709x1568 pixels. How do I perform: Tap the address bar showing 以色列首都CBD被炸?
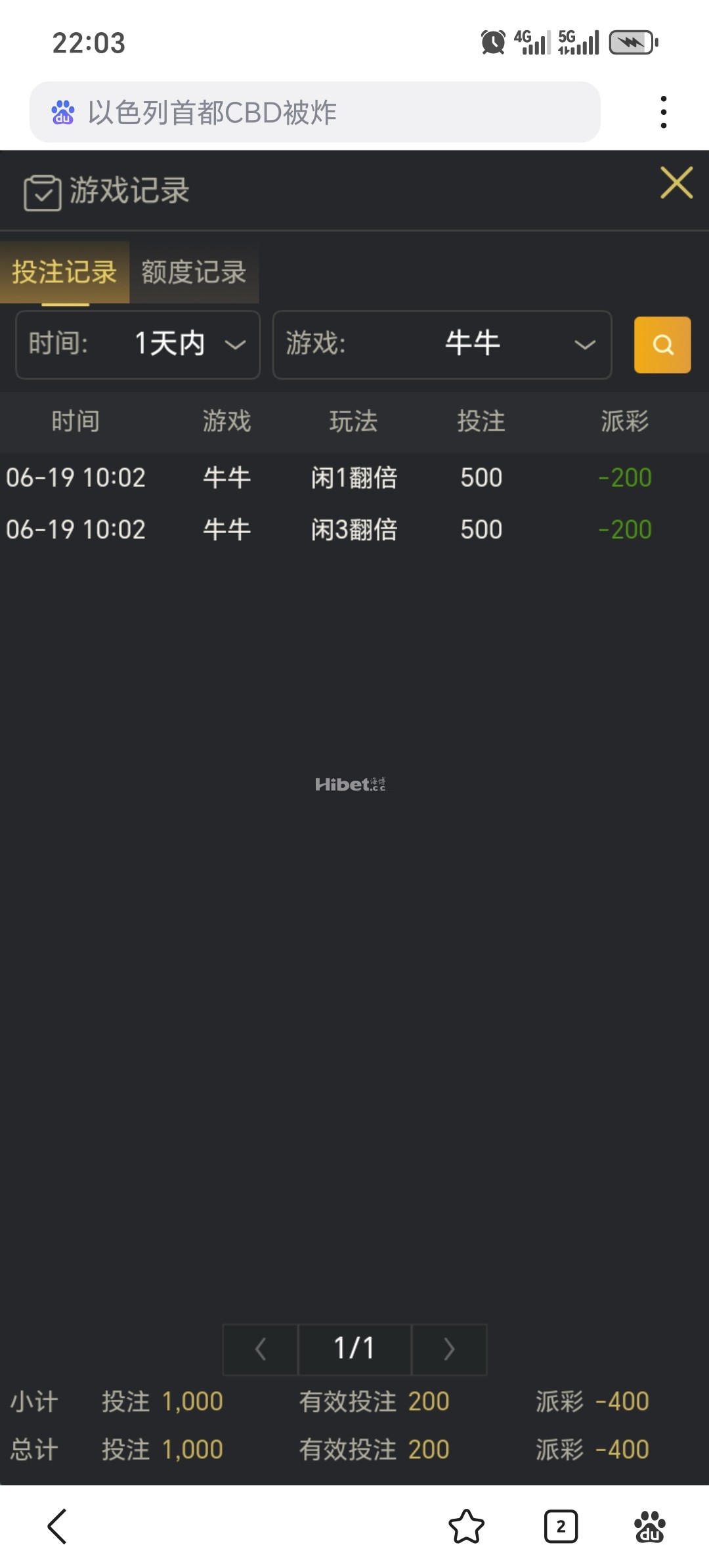click(x=315, y=112)
